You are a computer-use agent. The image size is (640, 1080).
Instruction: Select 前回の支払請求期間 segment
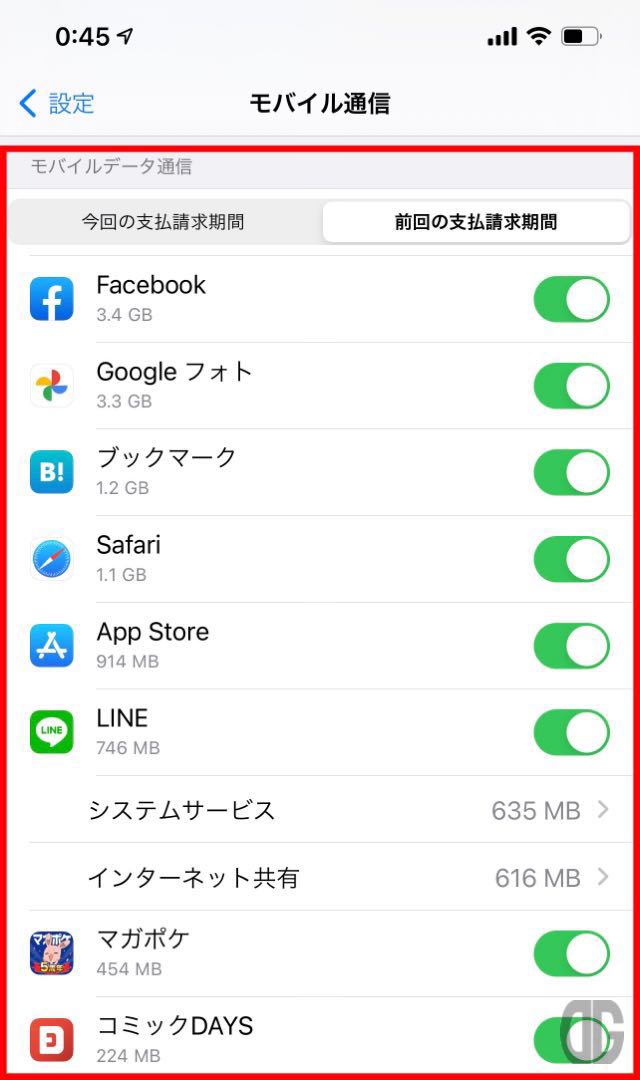[x=476, y=222]
